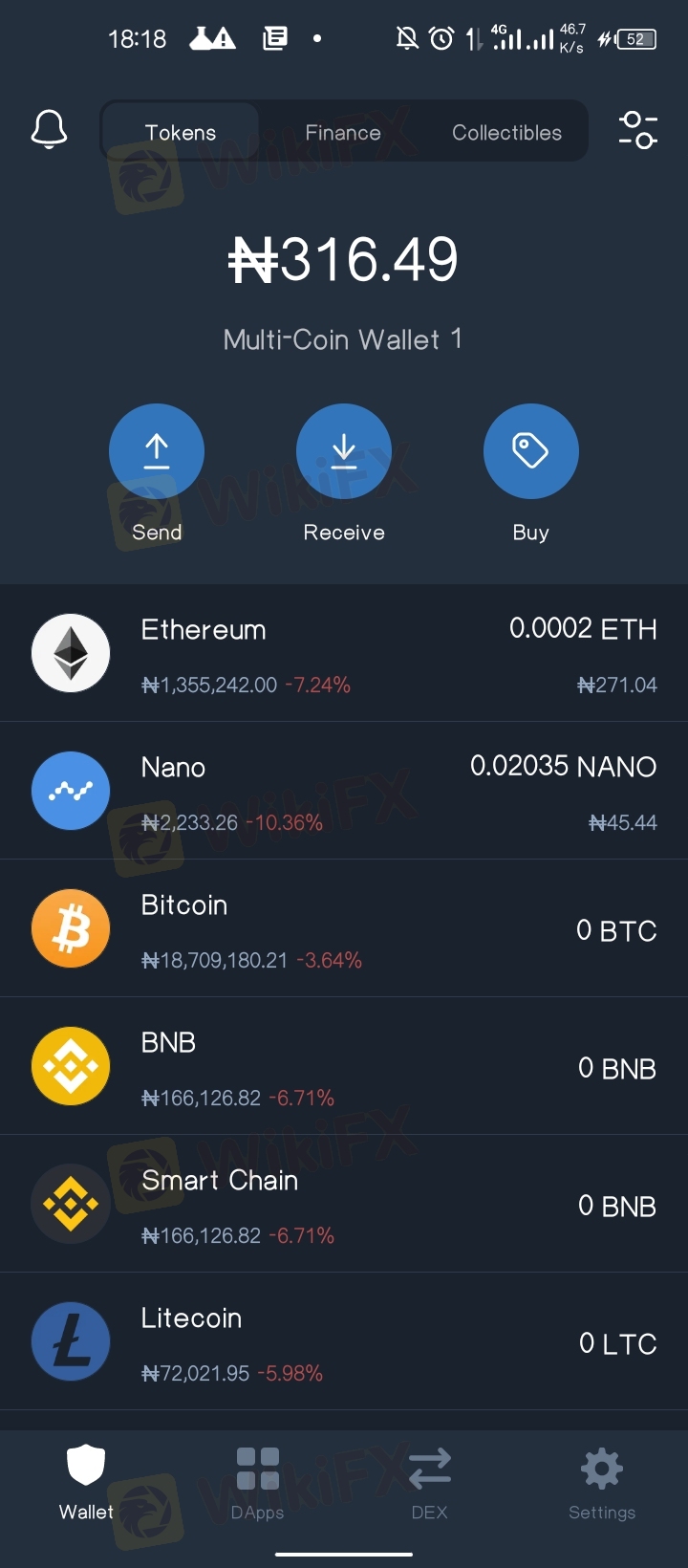Open the Ethereum token row

point(344,653)
